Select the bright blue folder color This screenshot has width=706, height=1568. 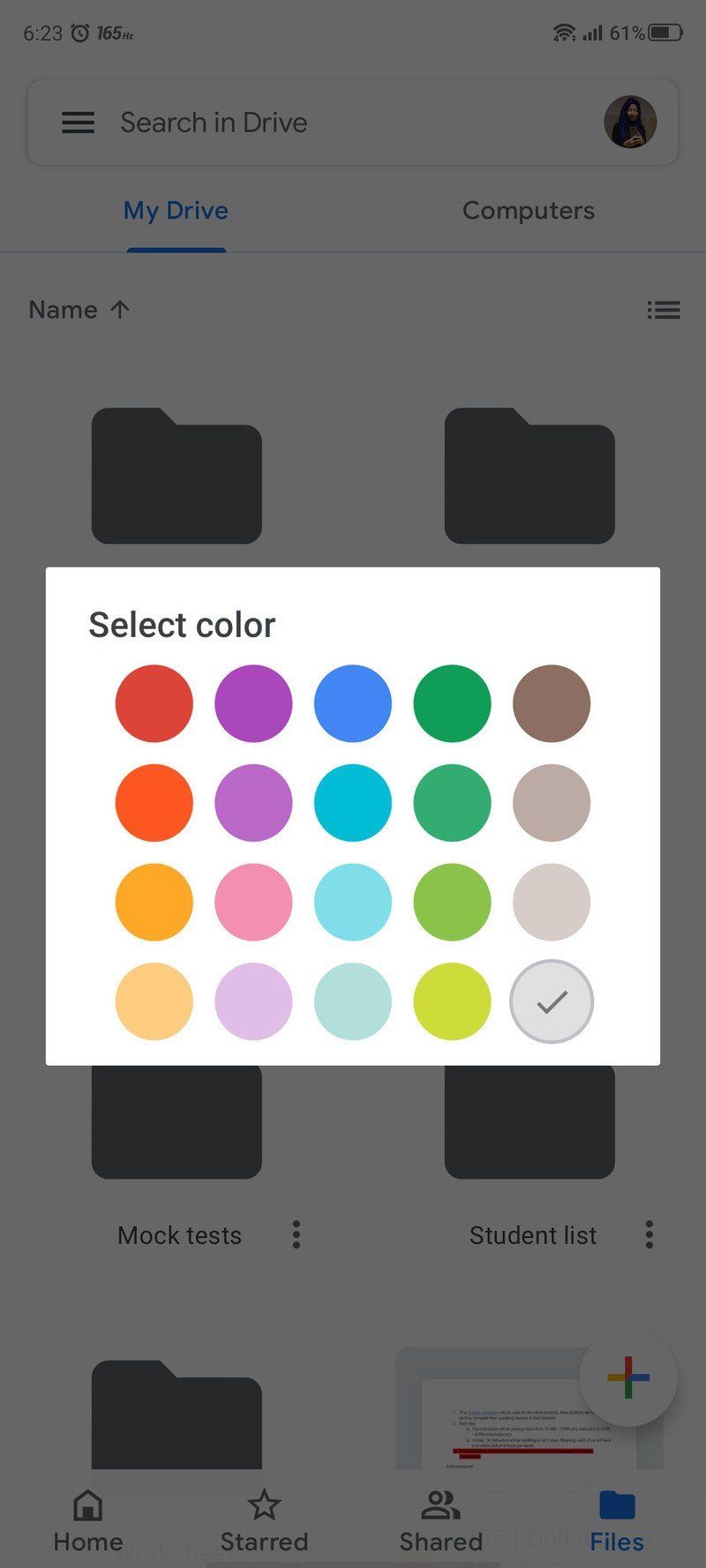(352, 703)
